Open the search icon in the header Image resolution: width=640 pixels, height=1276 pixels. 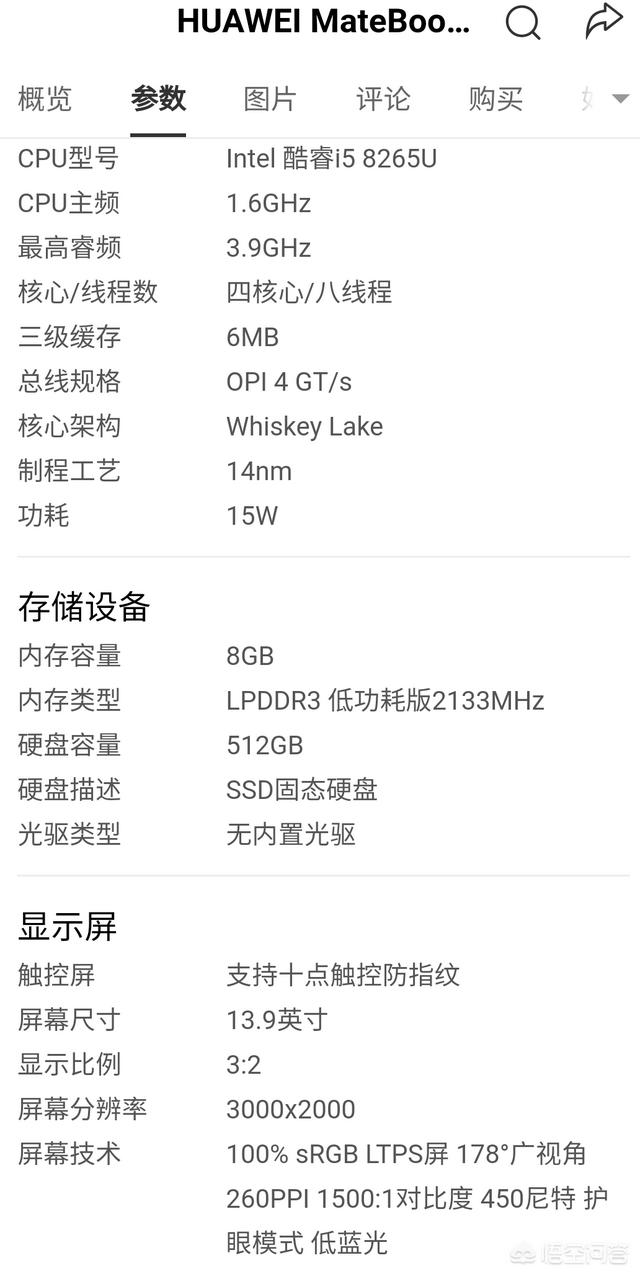(522, 21)
